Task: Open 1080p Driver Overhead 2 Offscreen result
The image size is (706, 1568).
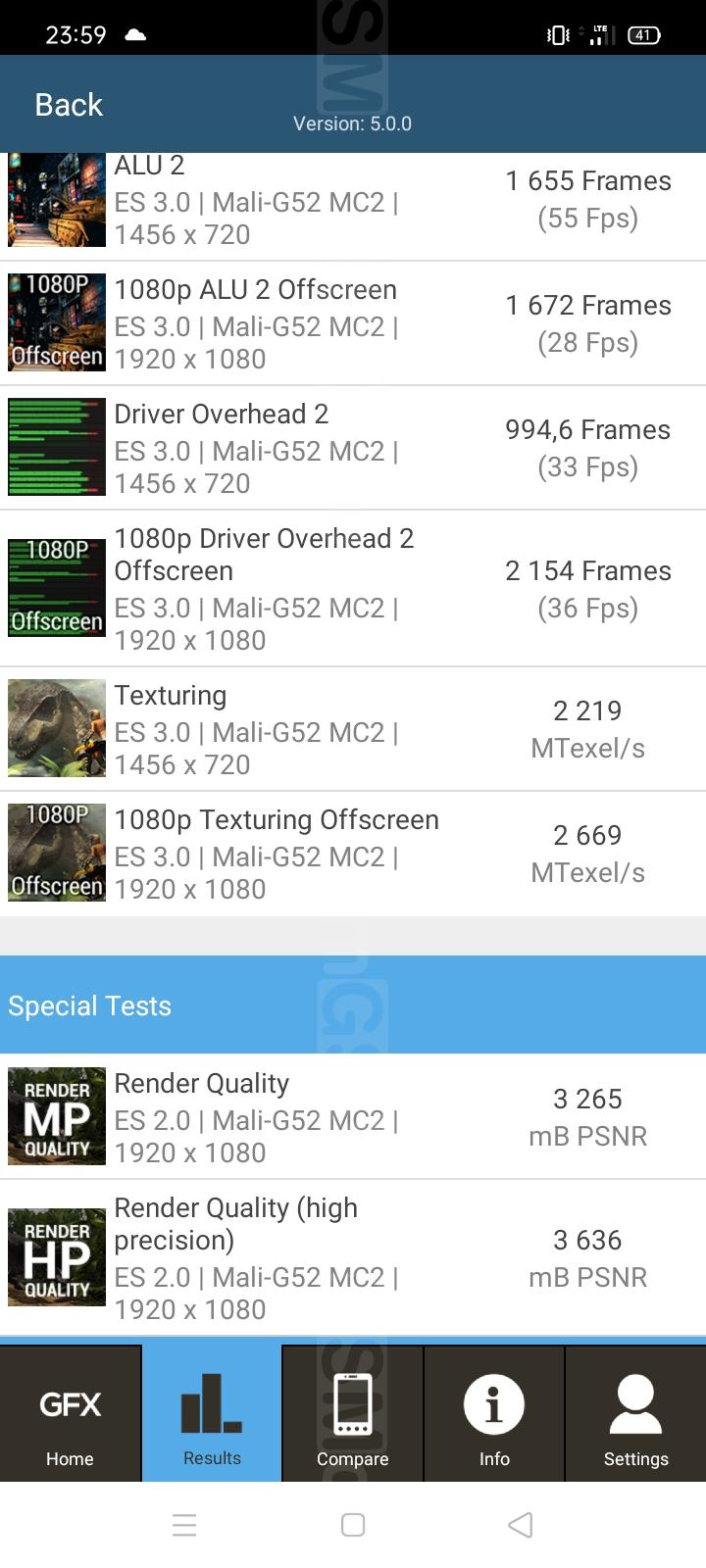Action: (x=353, y=588)
